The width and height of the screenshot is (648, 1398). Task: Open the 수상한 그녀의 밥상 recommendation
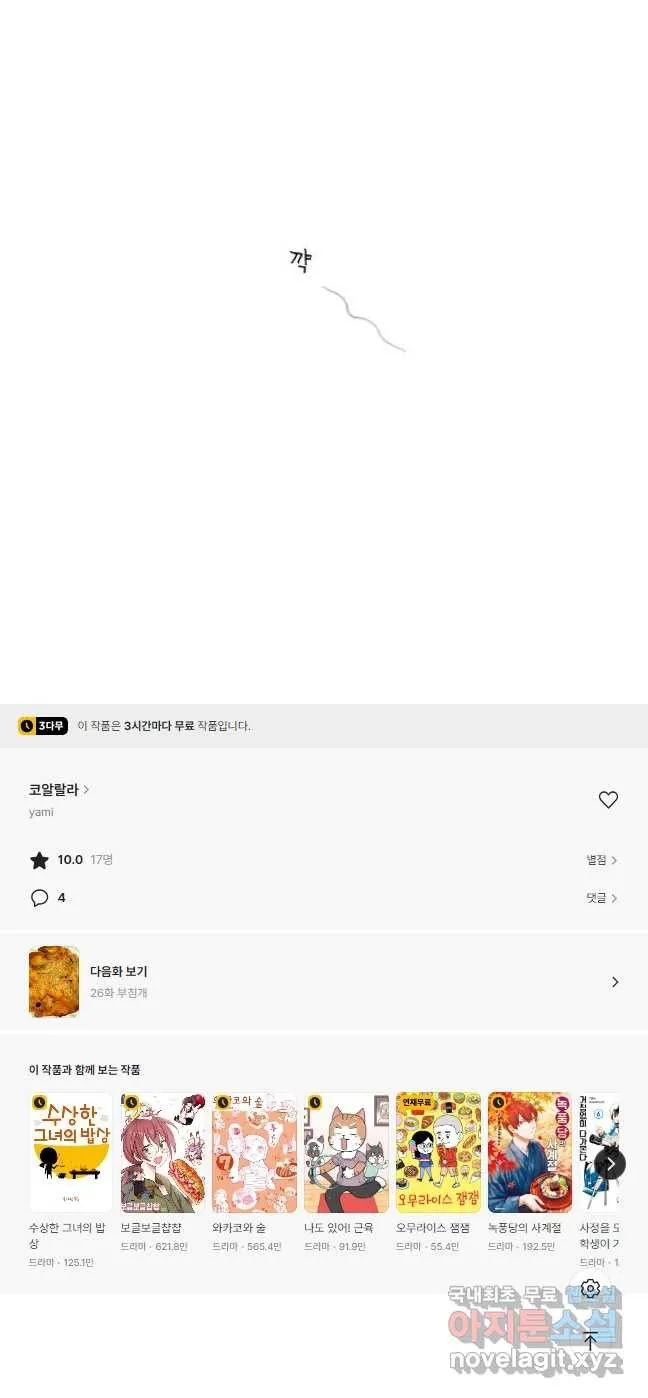pyautogui.click(x=71, y=1181)
